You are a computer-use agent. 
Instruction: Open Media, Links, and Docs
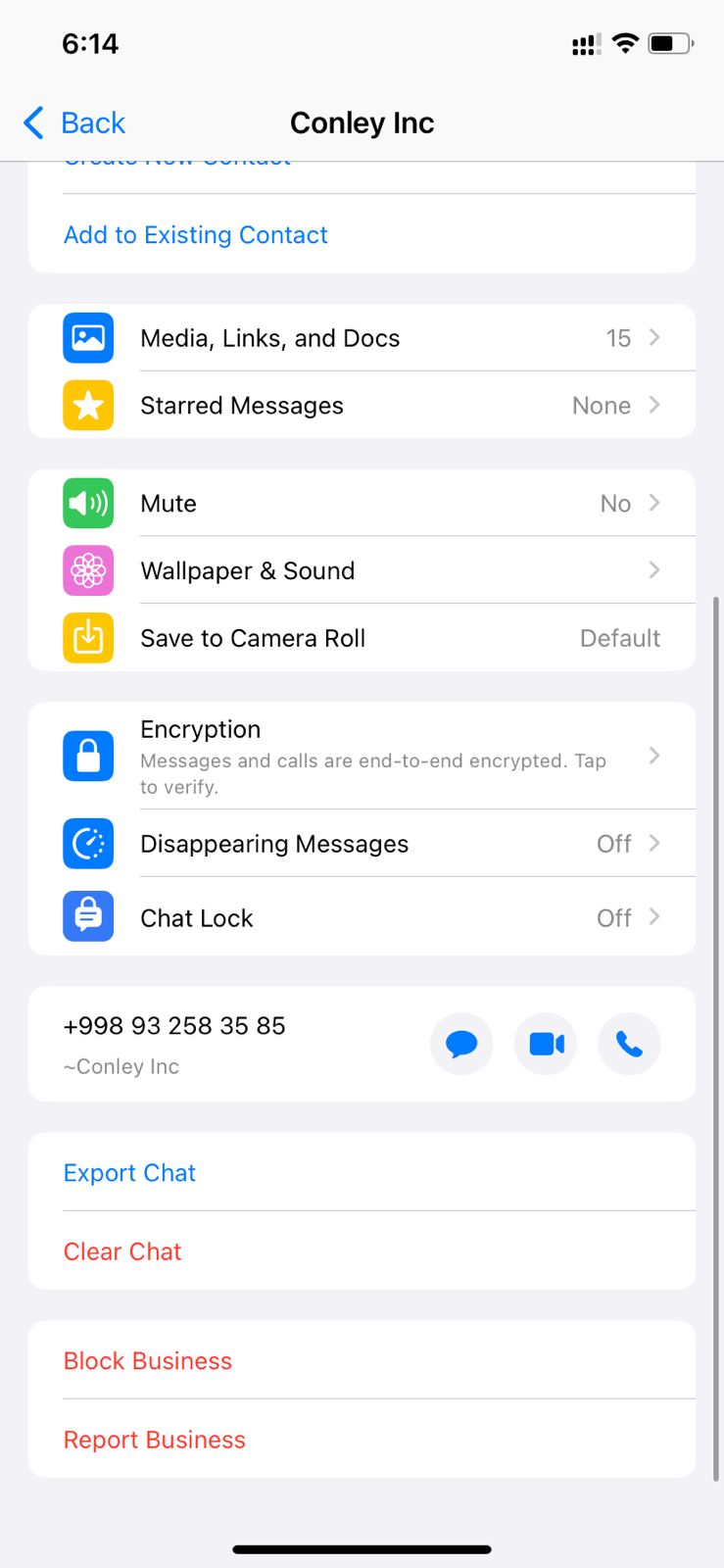pyautogui.click(x=362, y=338)
